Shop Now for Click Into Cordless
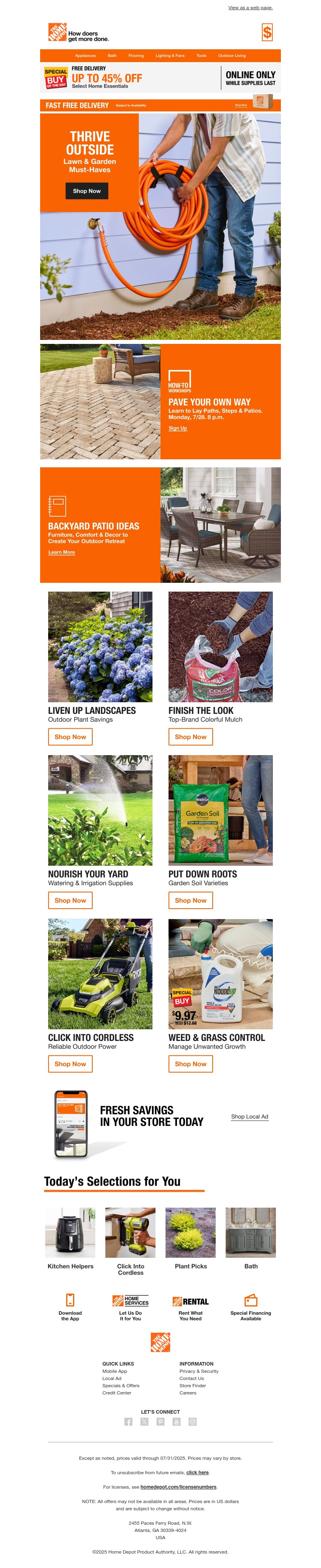This screenshot has width=321, height=1568. tap(70, 1064)
